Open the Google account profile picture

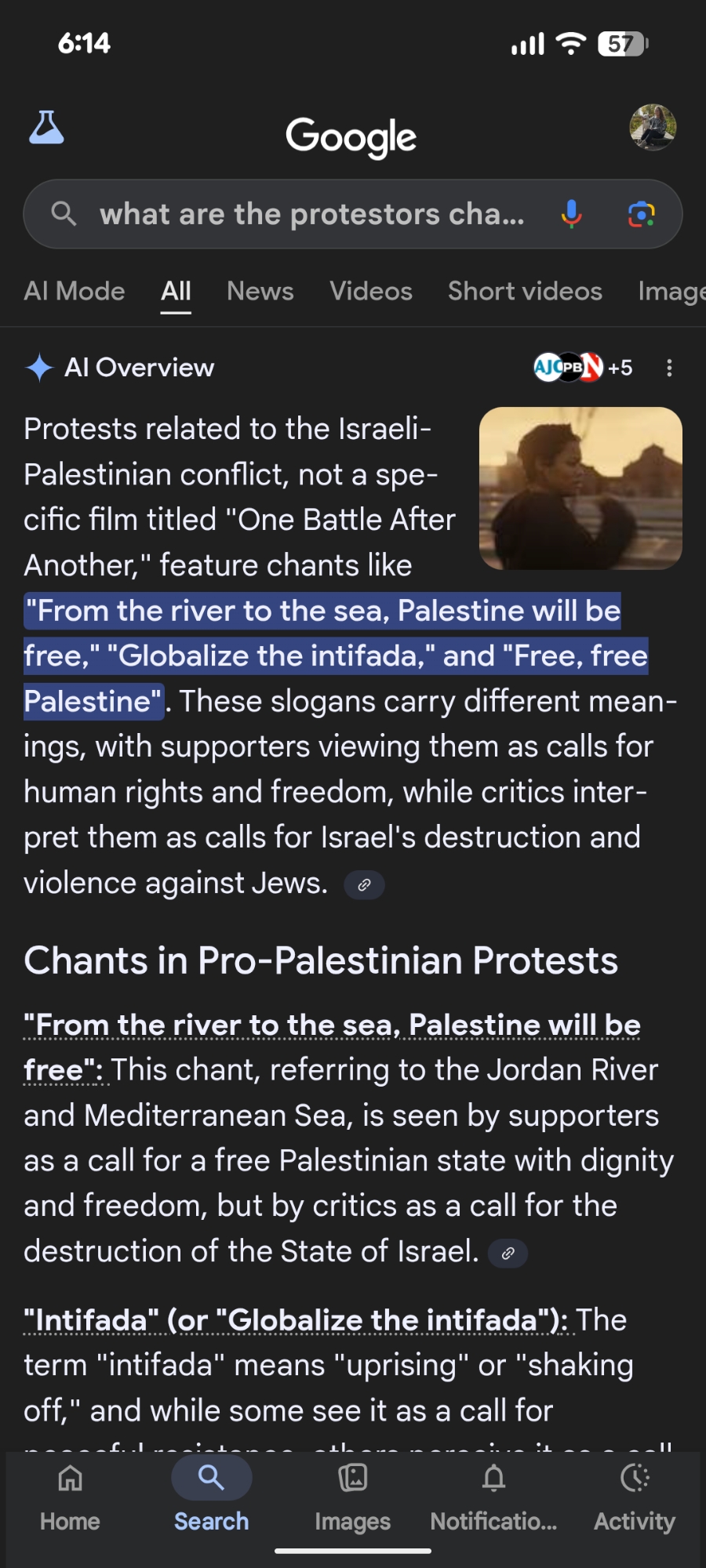pos(653,127)
